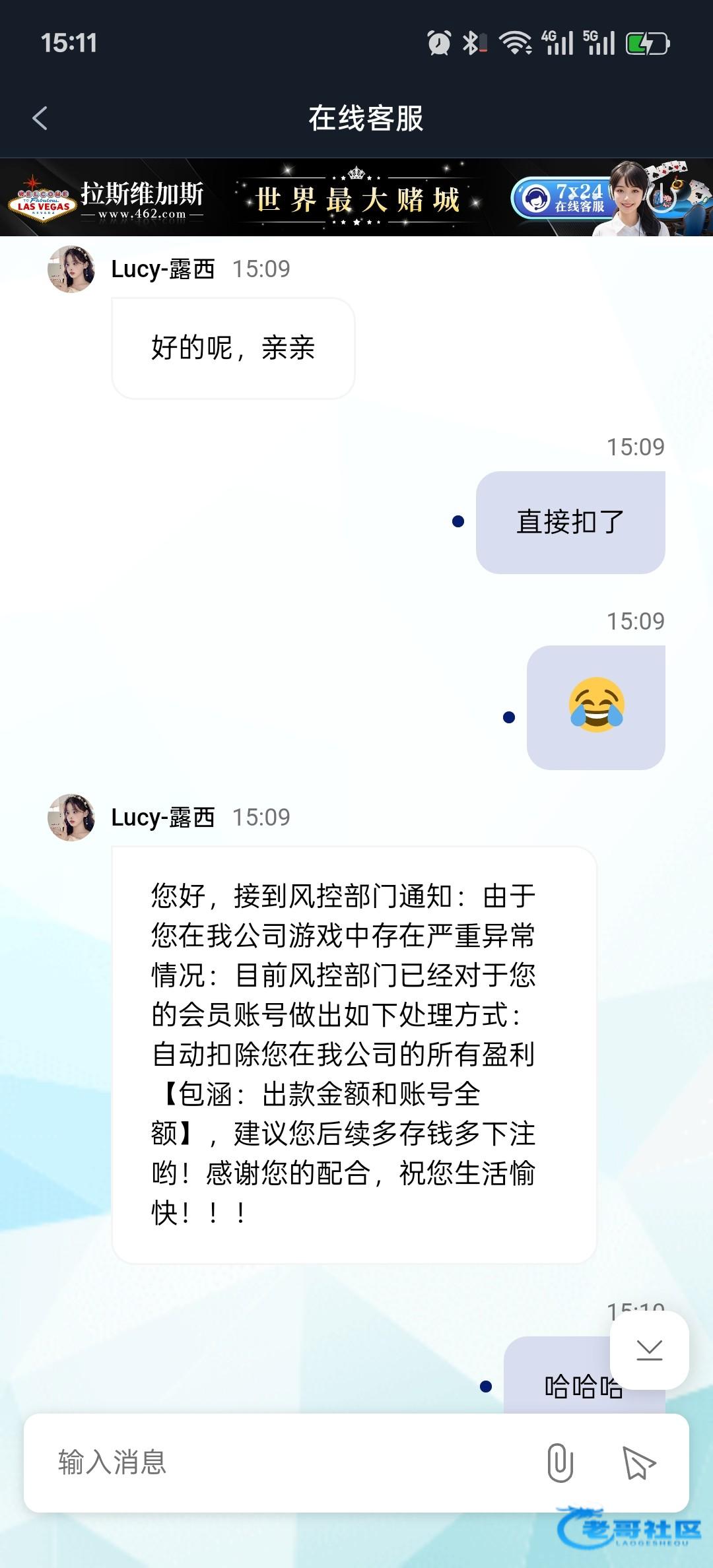
Task: Send the message with the arrow icon
Action: tap(639, 1463)
